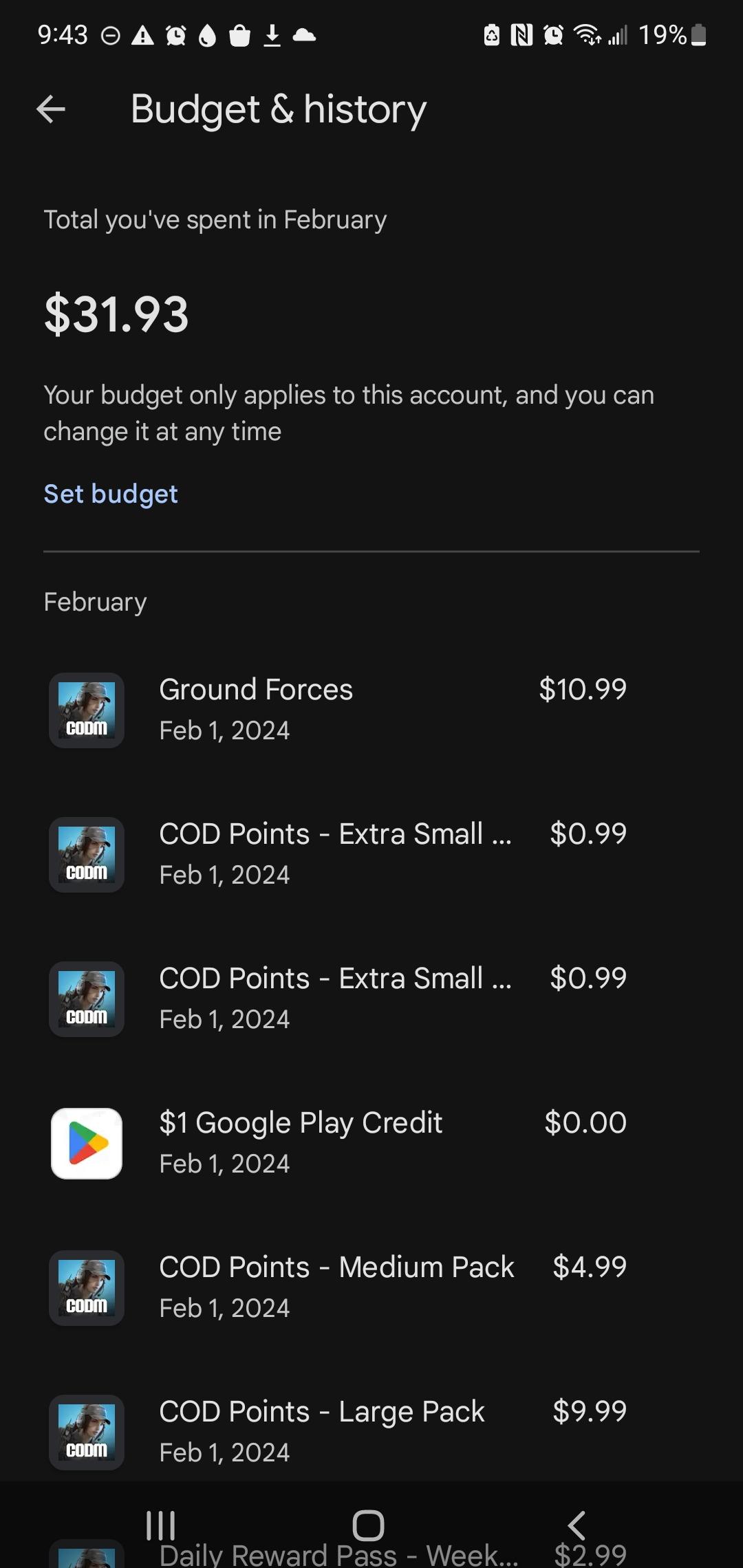Select the Set budget link
743x1568 pixels.
pos(111,493)
